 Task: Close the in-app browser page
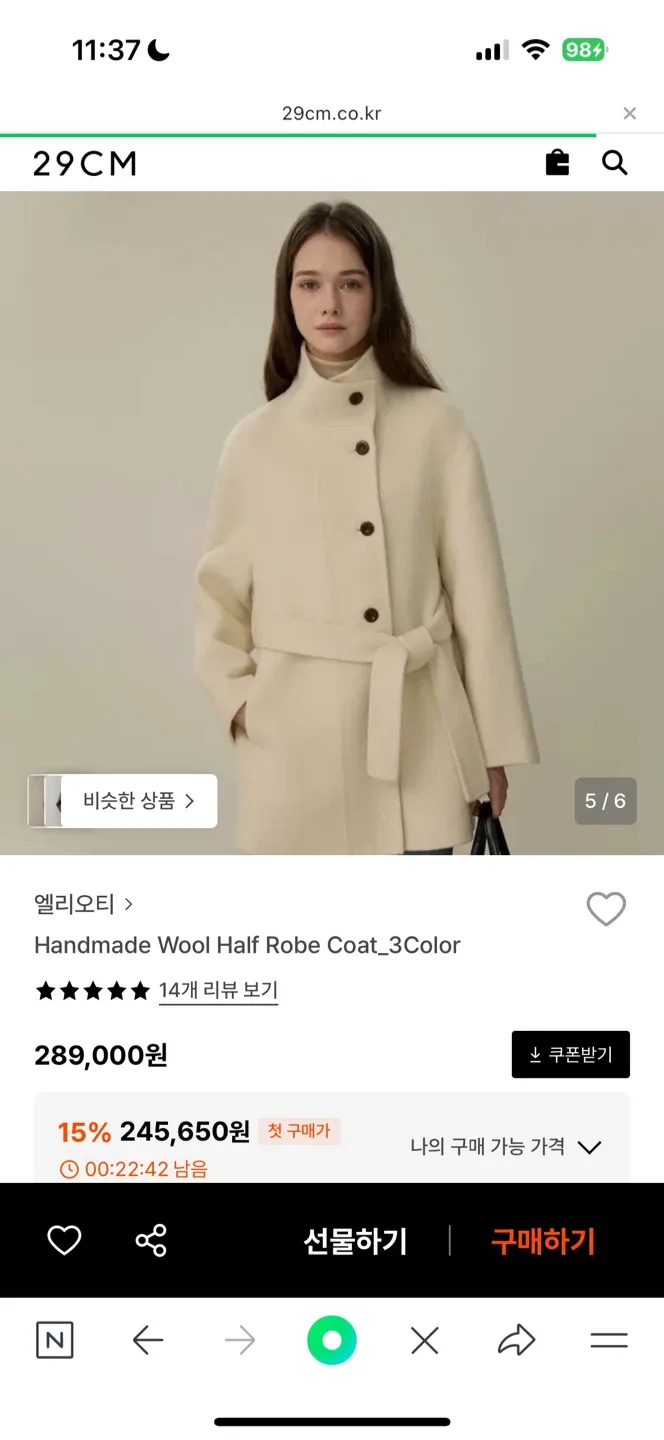(629, 114)
